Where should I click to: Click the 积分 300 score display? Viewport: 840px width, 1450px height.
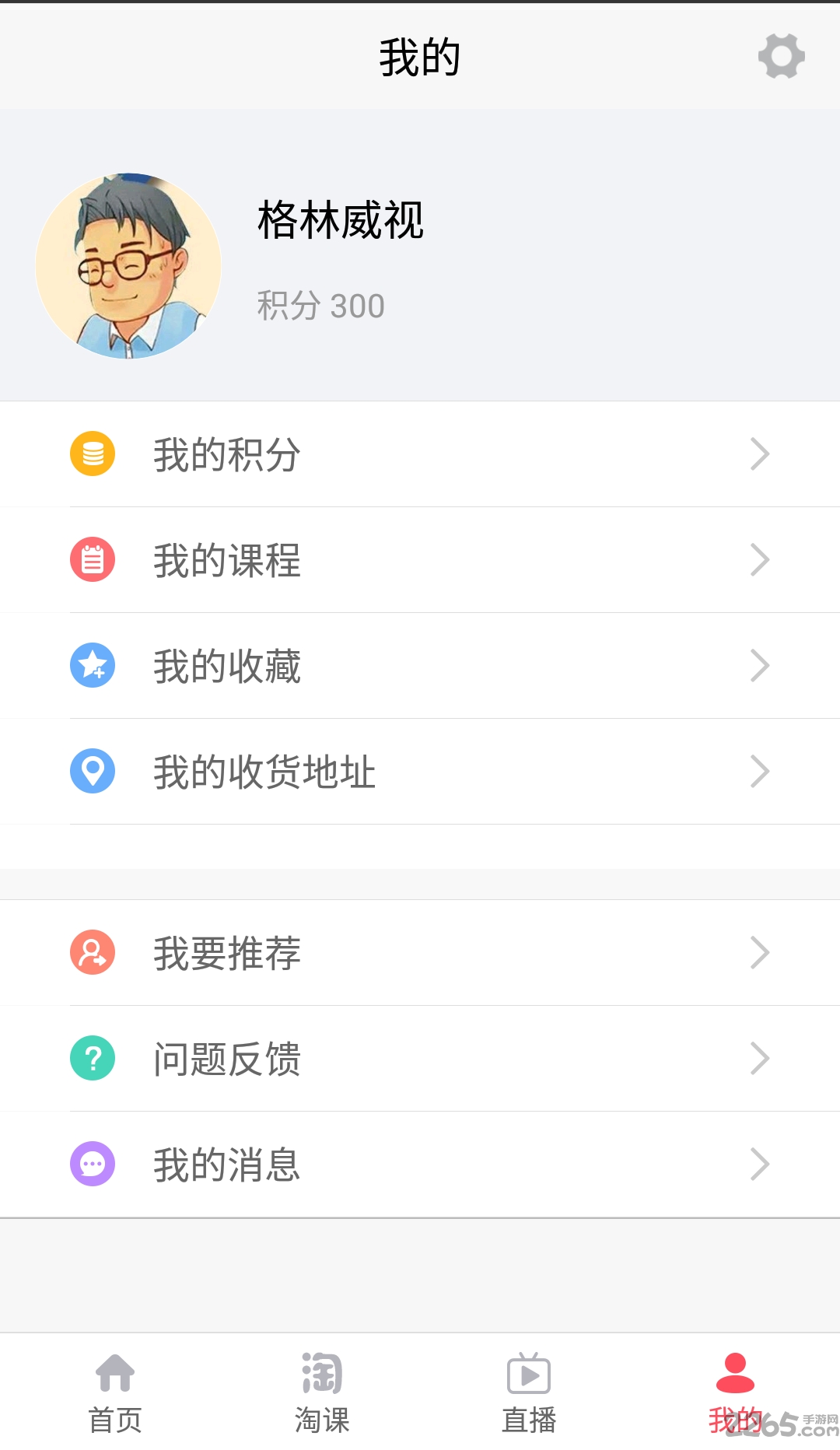(x=320, y=306)
